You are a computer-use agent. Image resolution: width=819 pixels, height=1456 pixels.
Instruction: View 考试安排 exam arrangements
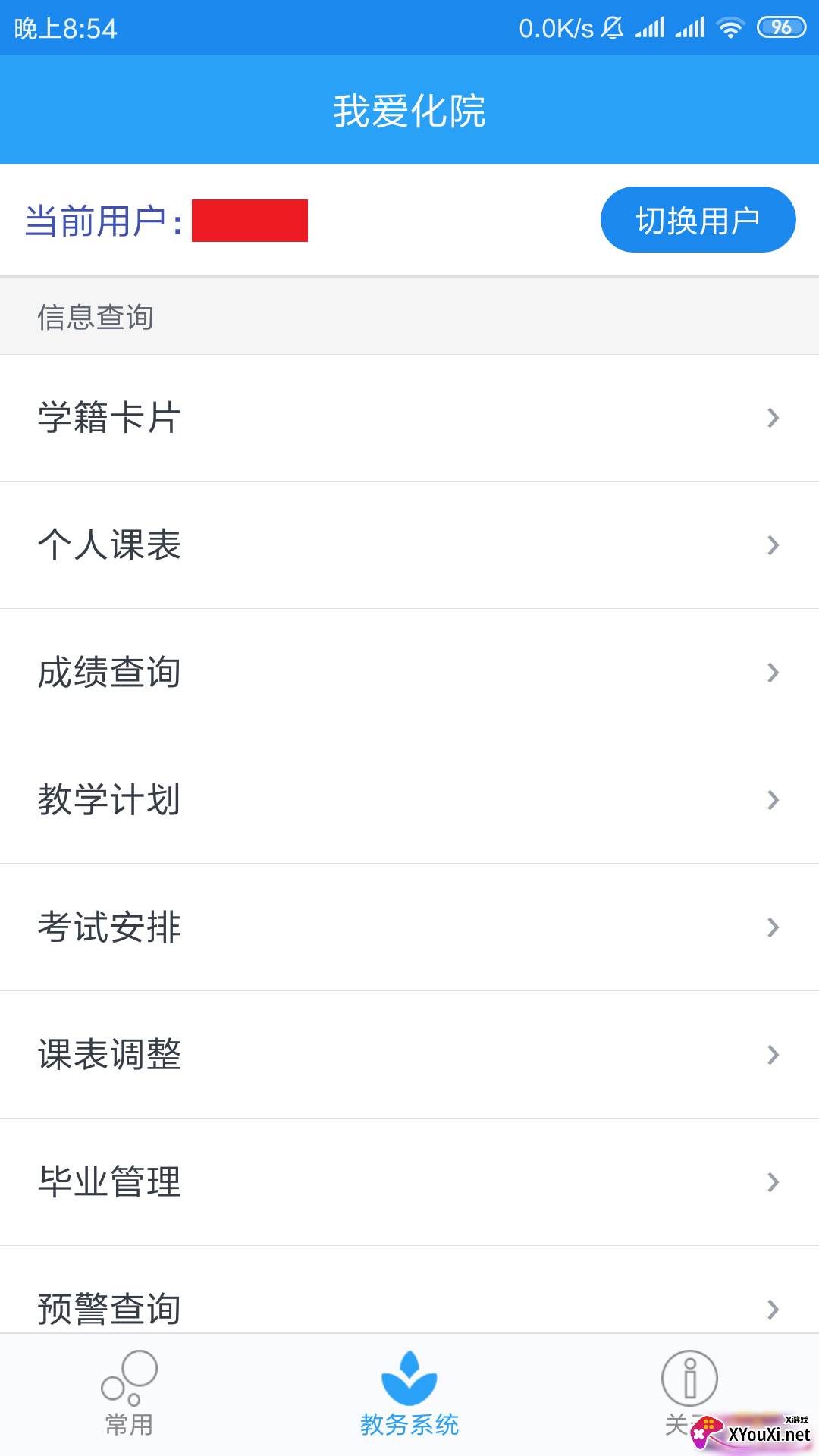pyautogui.click(x=409, y=927)
